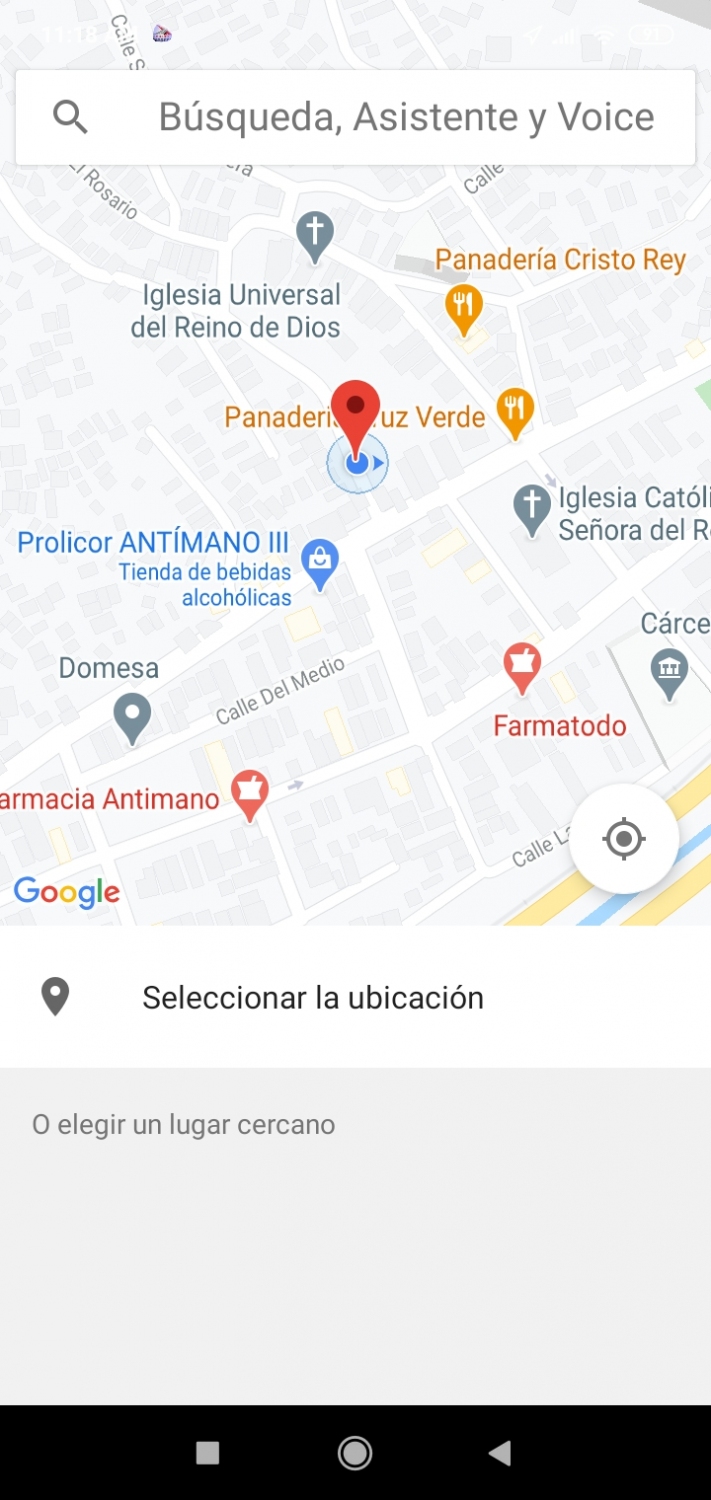Select Prolicor ANTÍMANO III shop marker
Viewport: 711px width, 1500px height.
[x=320, y=565]
